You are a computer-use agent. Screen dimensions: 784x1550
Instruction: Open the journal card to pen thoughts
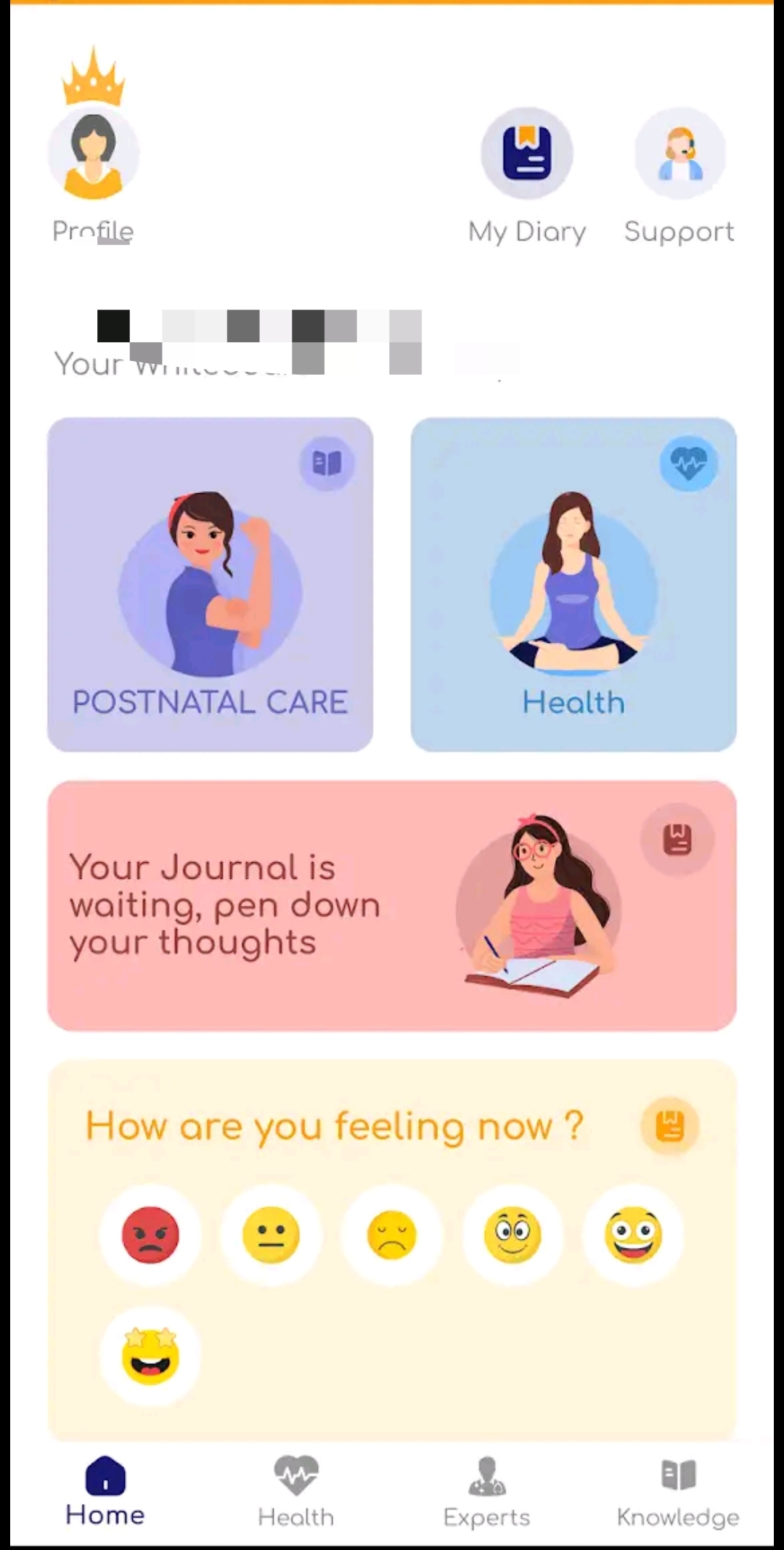coord(392,906)
